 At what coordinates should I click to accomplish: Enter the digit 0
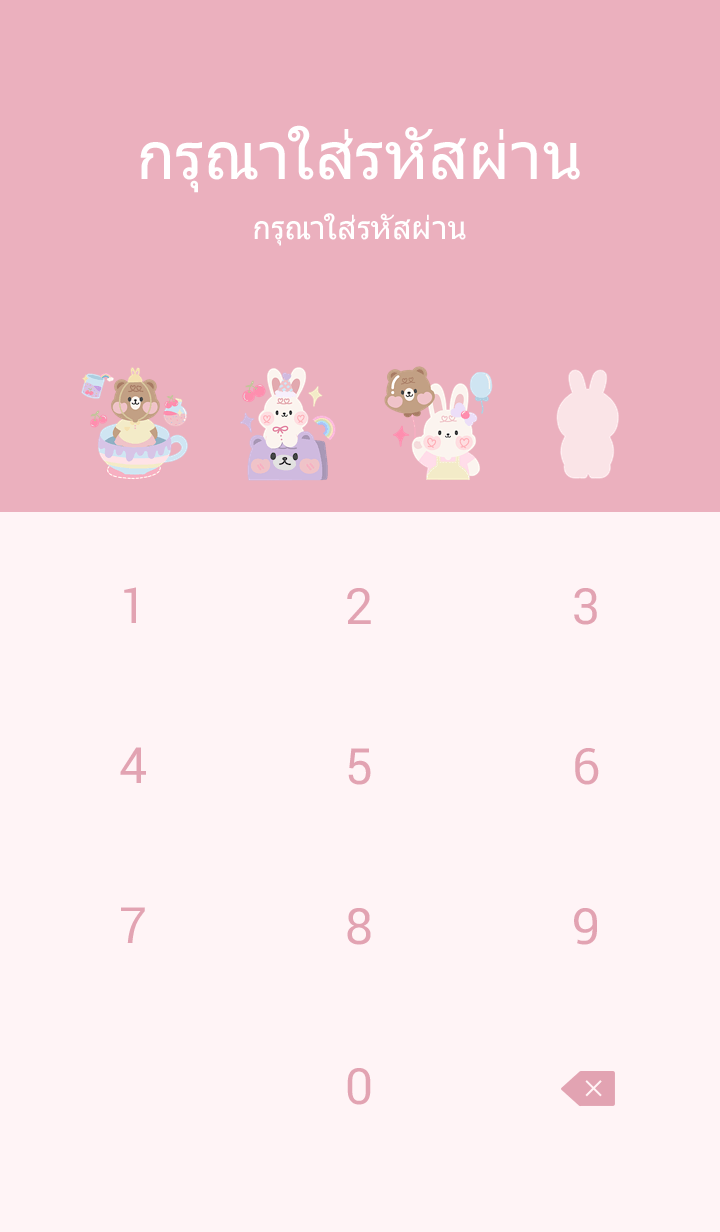tap(359, 1087)
